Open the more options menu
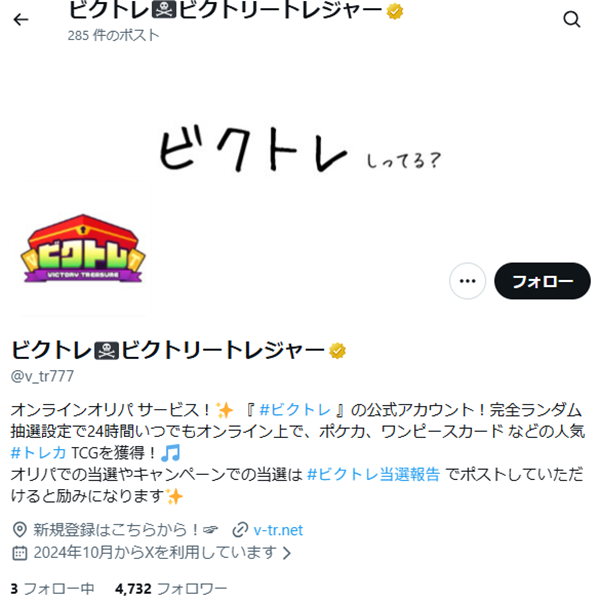The width and height of the screenshot is (600, 604). coord(467,281)
